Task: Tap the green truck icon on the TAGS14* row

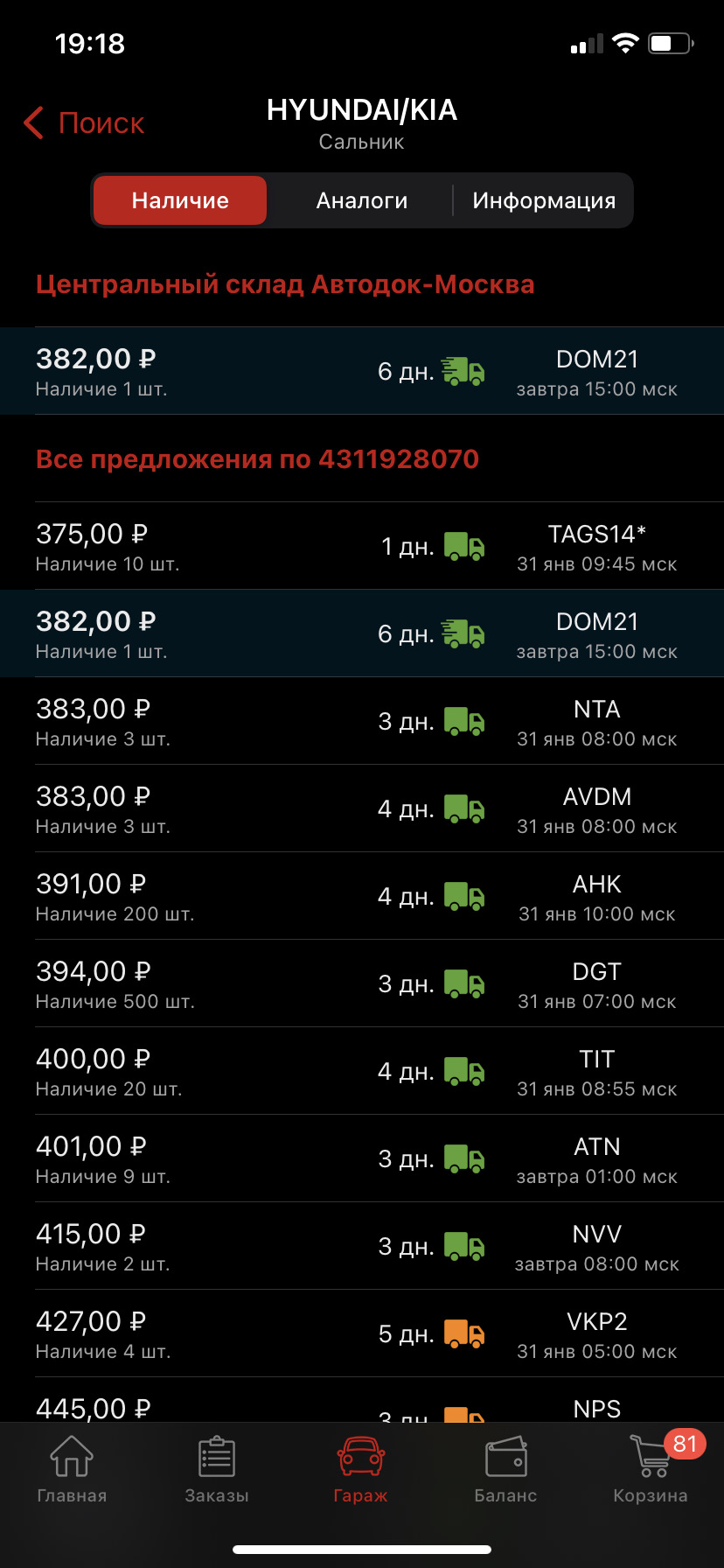Action: point(463,546)
